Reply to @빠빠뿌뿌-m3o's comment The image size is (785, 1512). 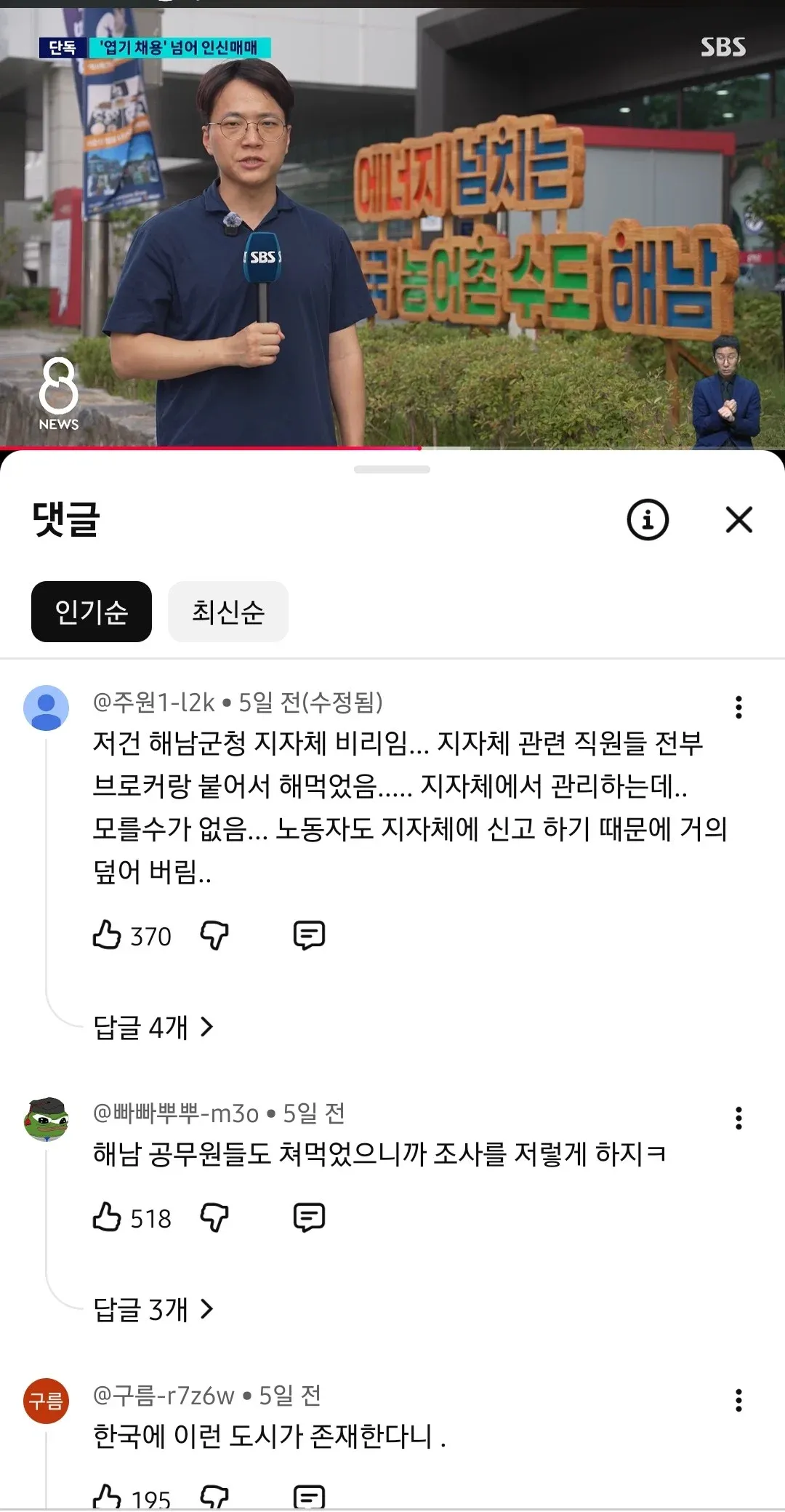click(x=309, y=1217)
